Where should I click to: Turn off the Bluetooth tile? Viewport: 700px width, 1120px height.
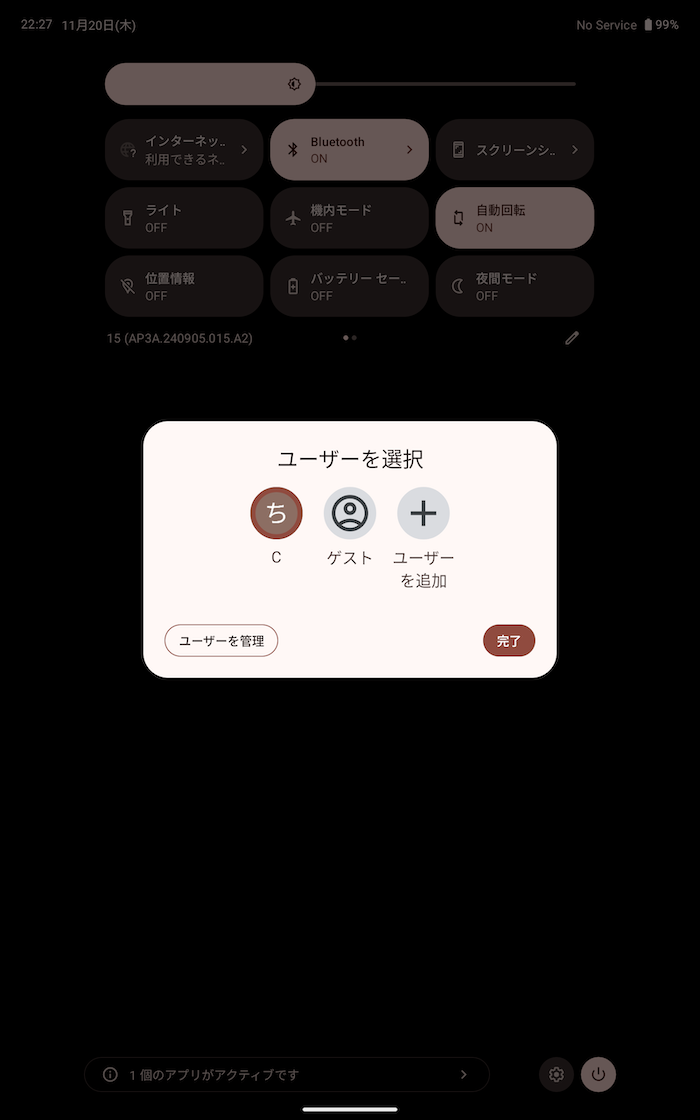pos(349,150)
